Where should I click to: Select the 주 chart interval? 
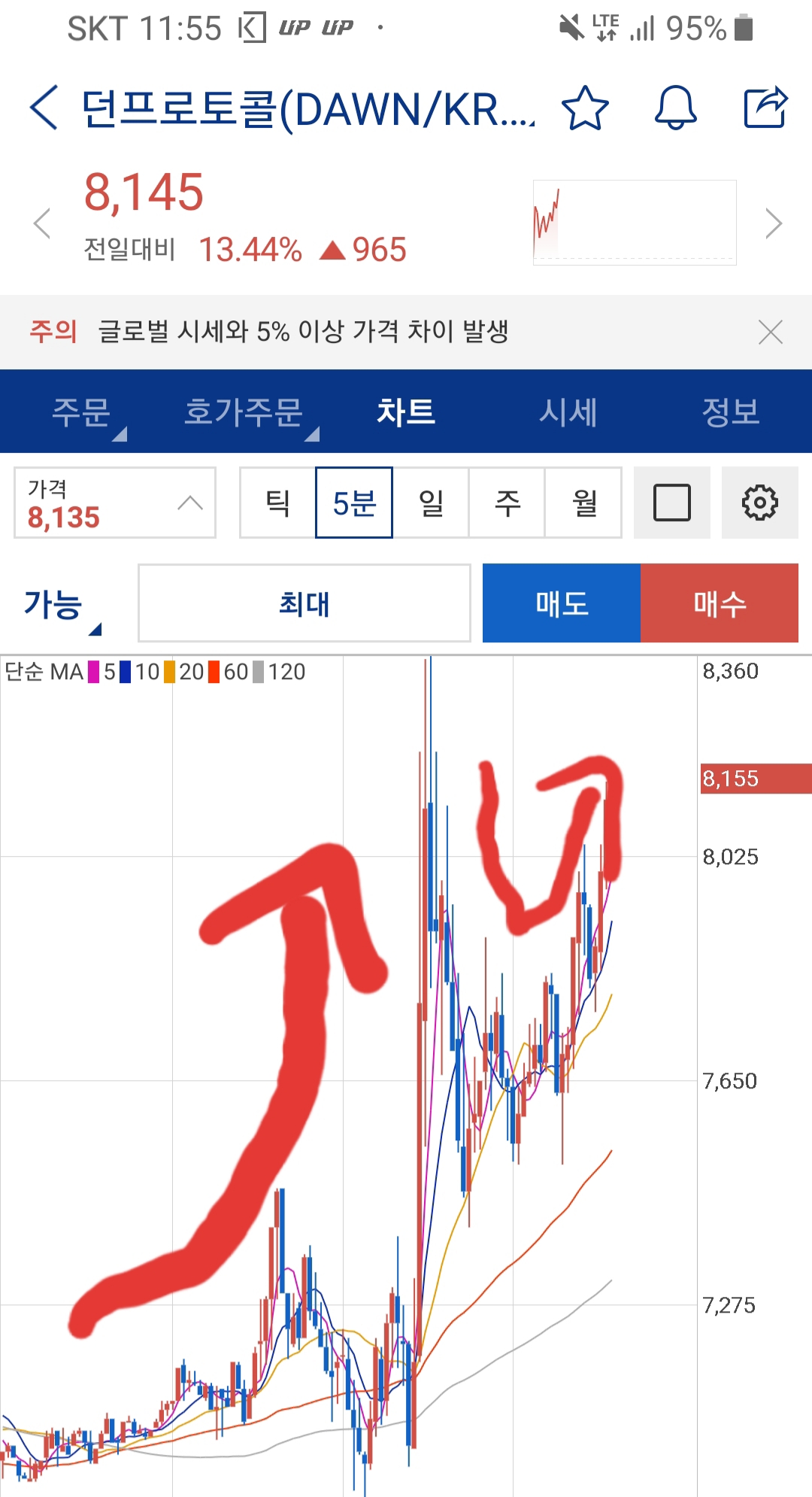[507, 503]
